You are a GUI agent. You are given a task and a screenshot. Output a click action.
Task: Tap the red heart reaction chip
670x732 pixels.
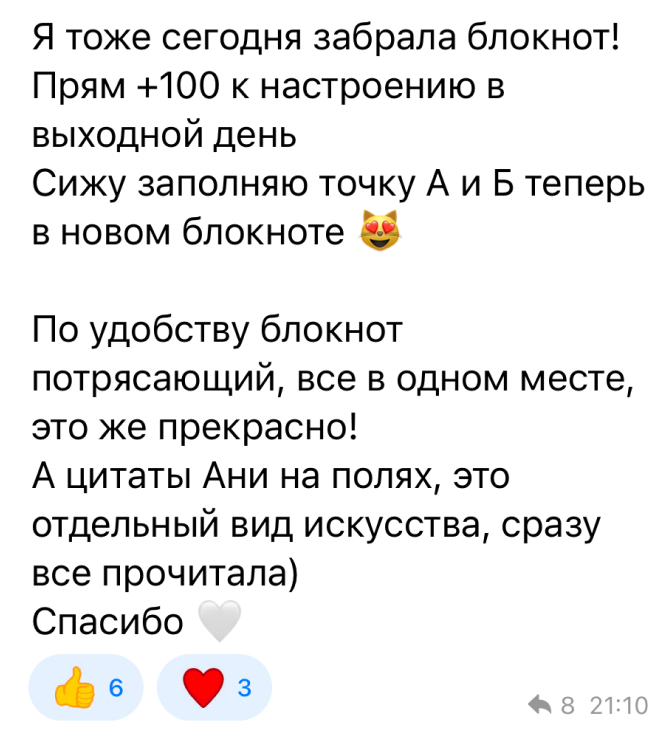[213, 688]
